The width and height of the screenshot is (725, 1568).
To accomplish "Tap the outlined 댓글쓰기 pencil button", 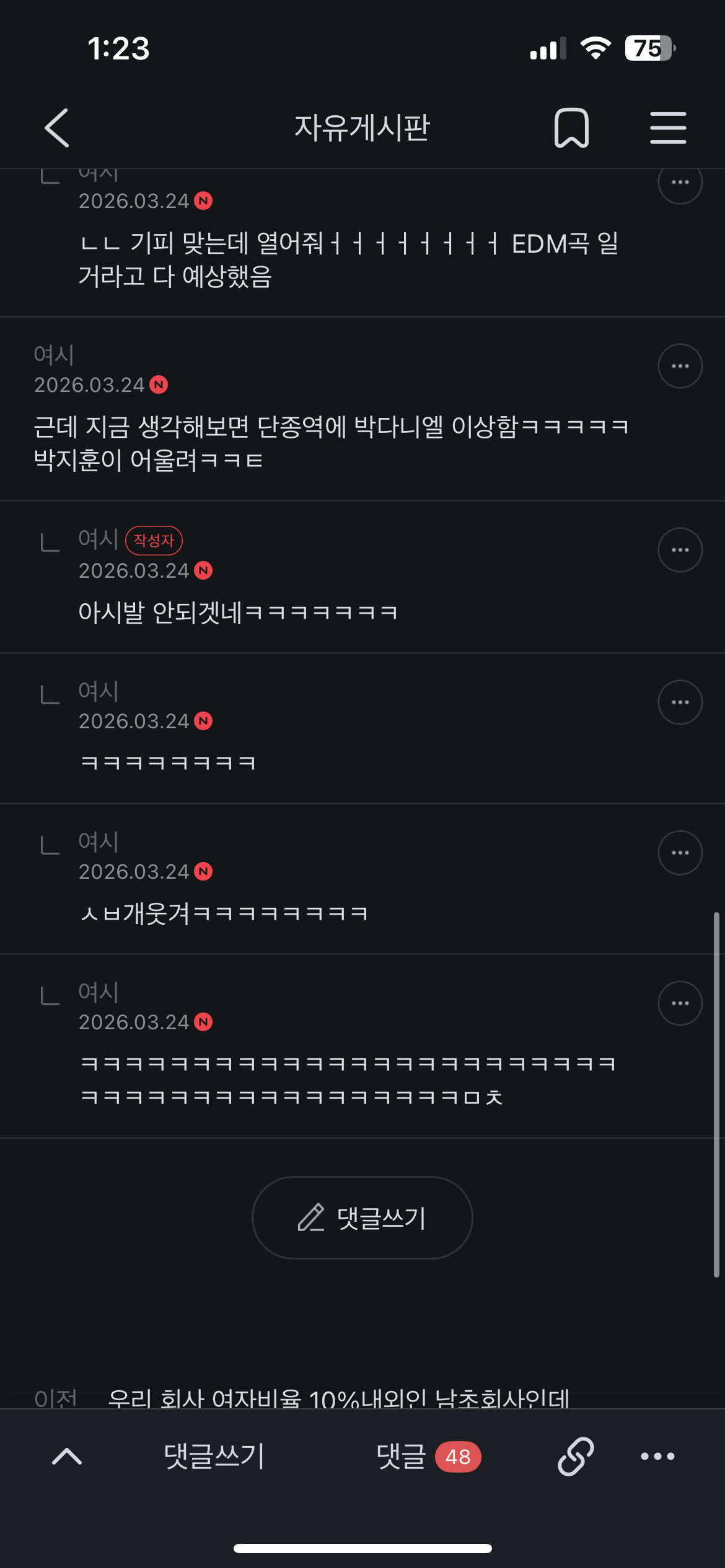I will pos(362,1217).
